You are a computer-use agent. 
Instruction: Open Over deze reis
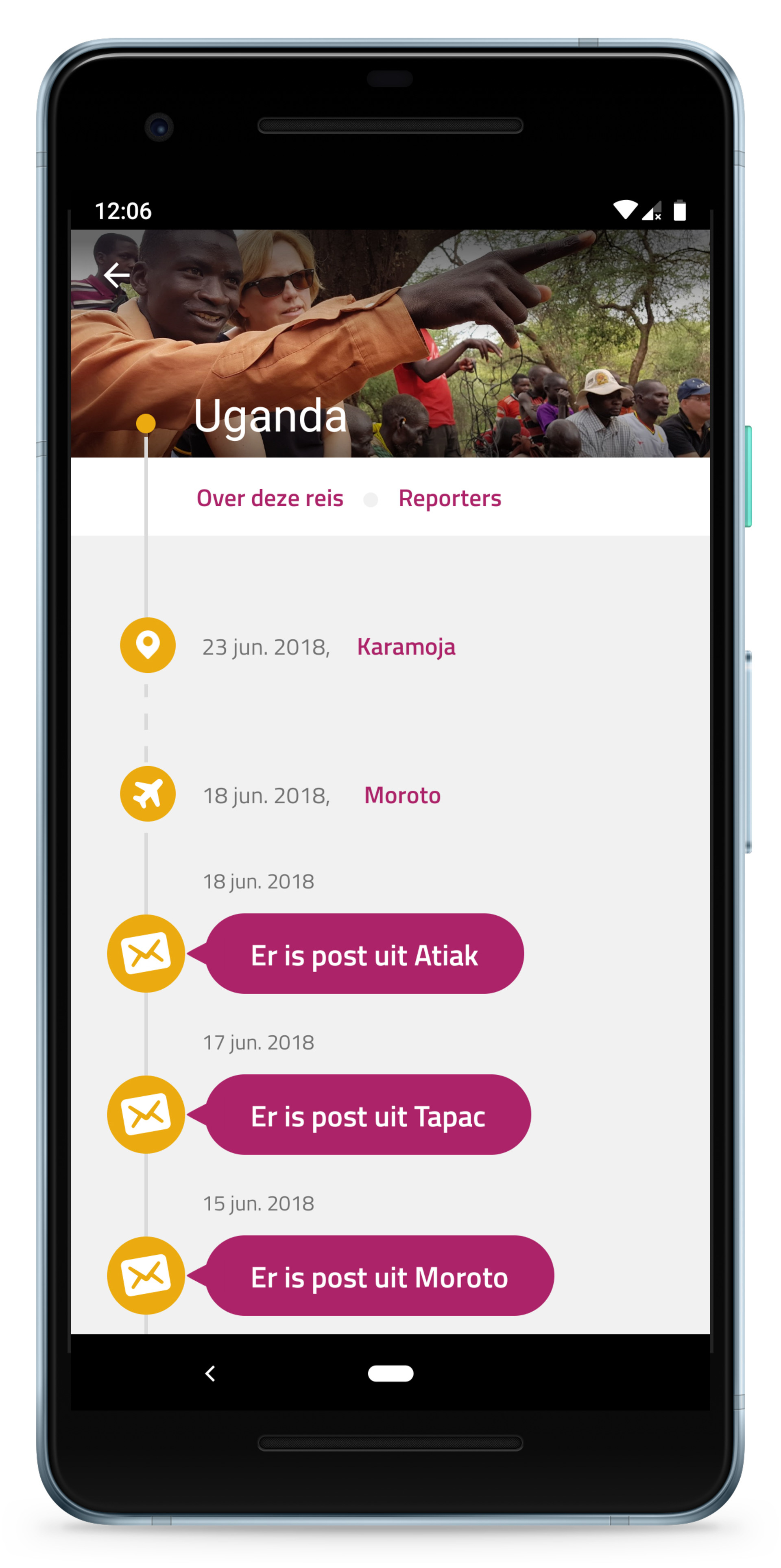(269, 499)
